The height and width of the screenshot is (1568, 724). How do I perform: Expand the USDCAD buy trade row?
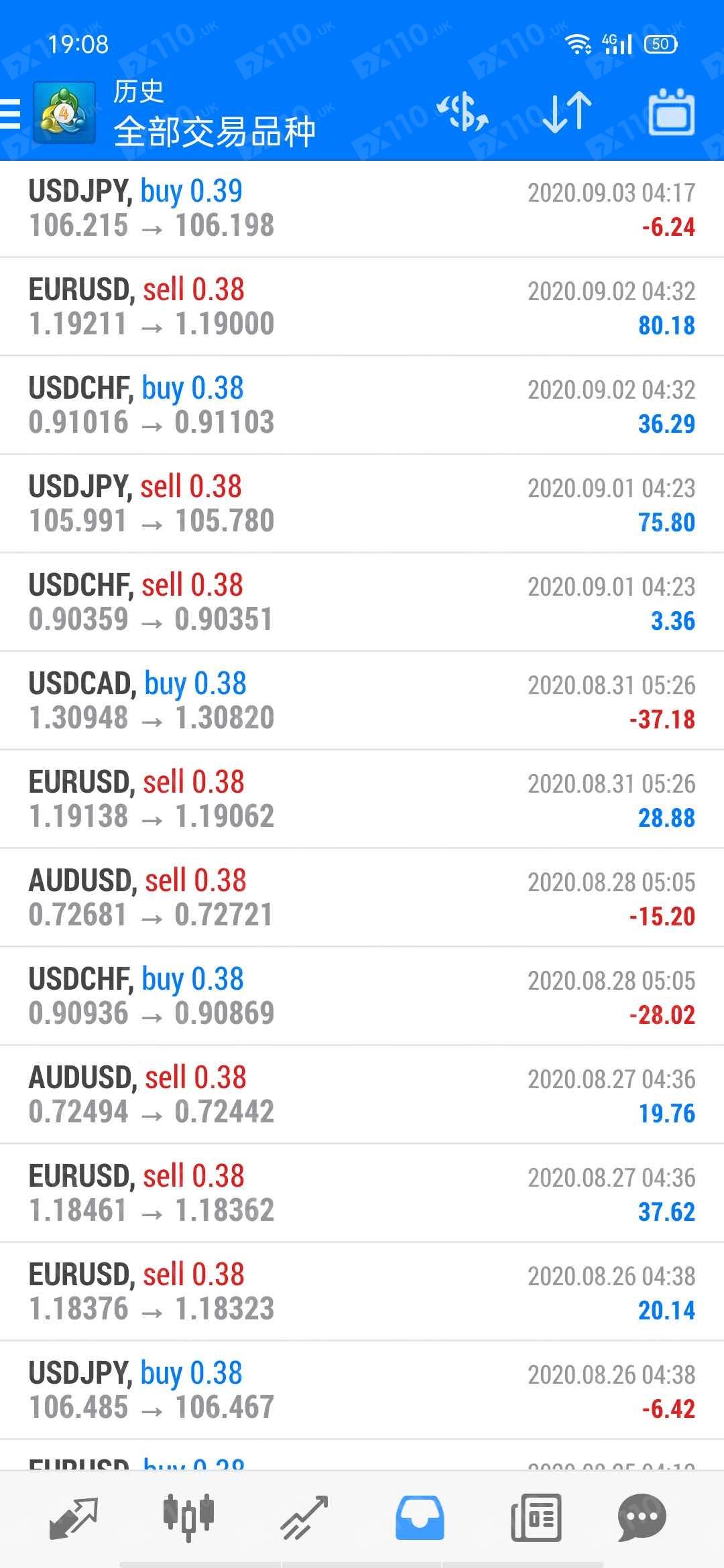[362, 701]
